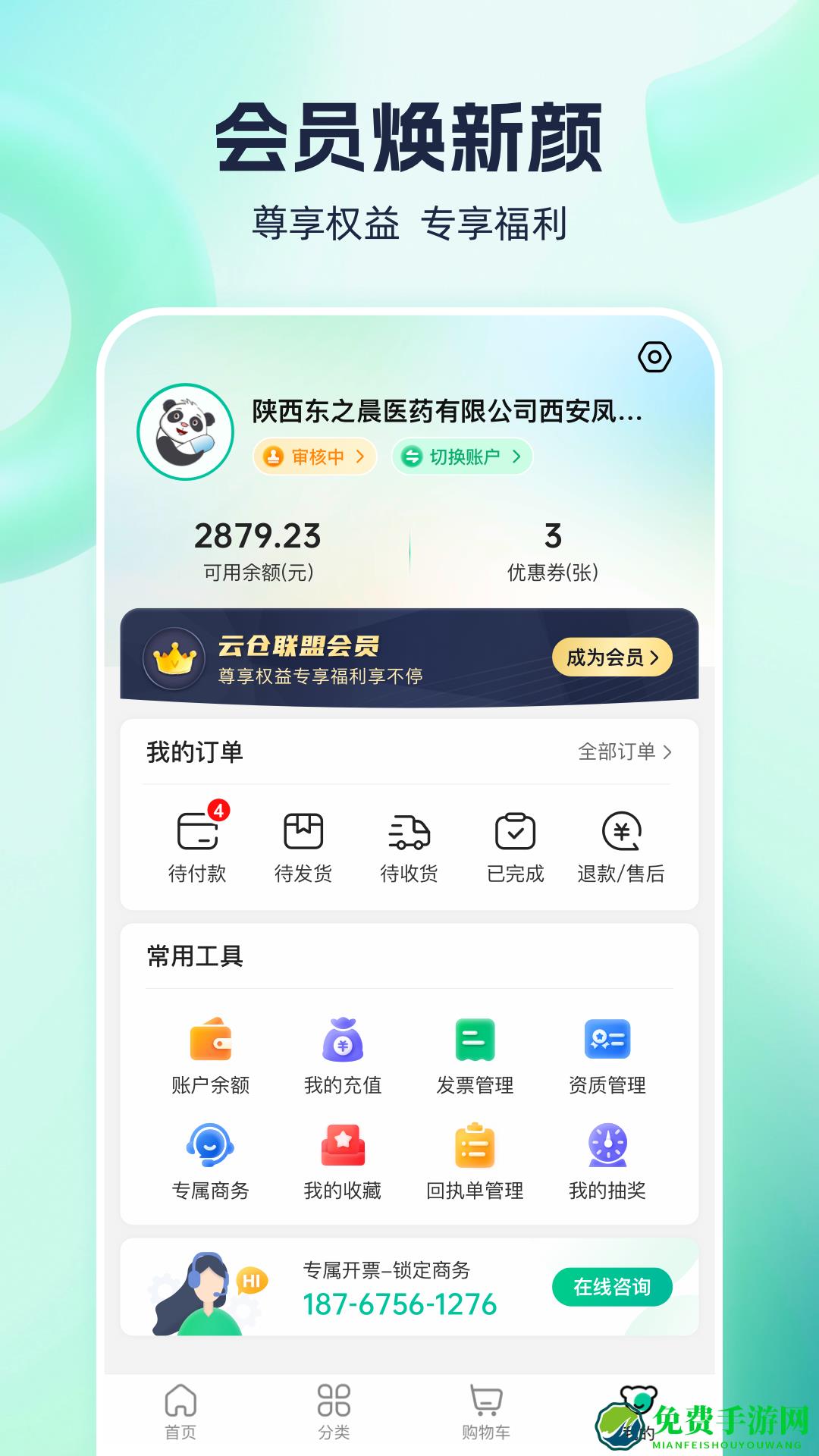Expand 全部订单 to view all orders
The image size is (819, 1456).
[623, 753]
